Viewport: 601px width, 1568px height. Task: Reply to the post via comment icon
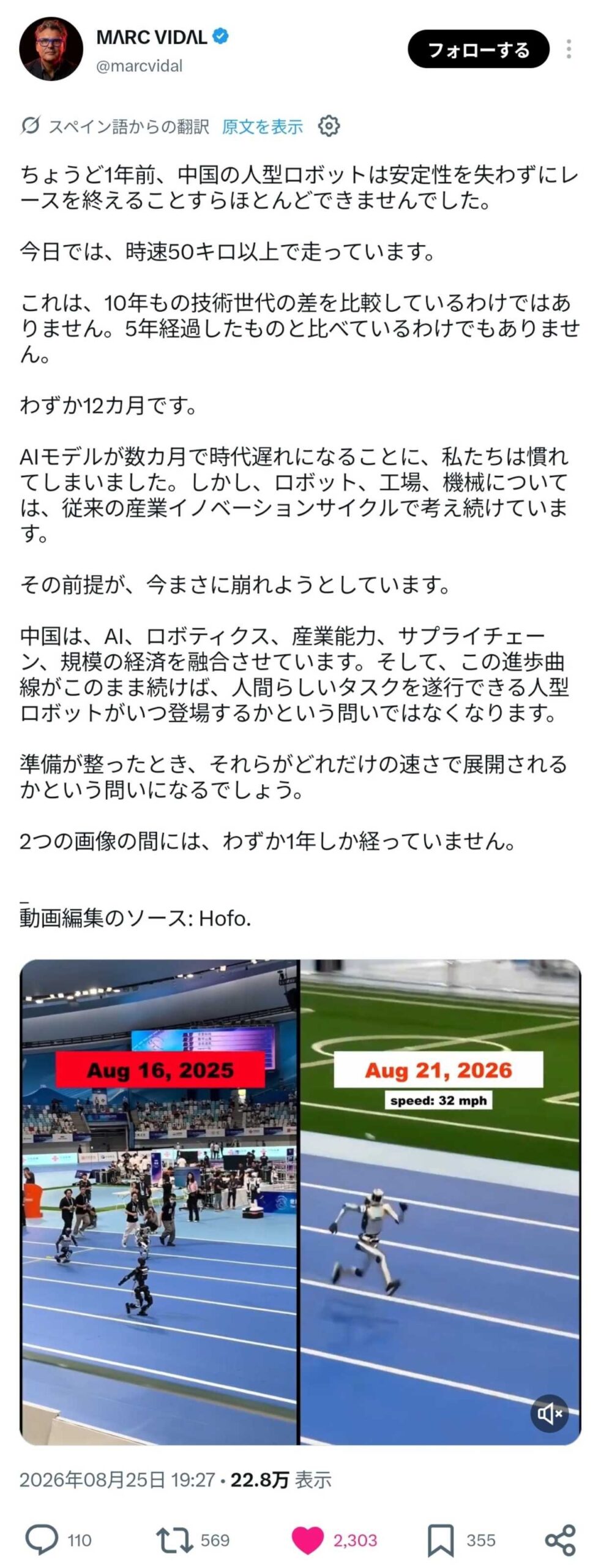pos(42,1540)
